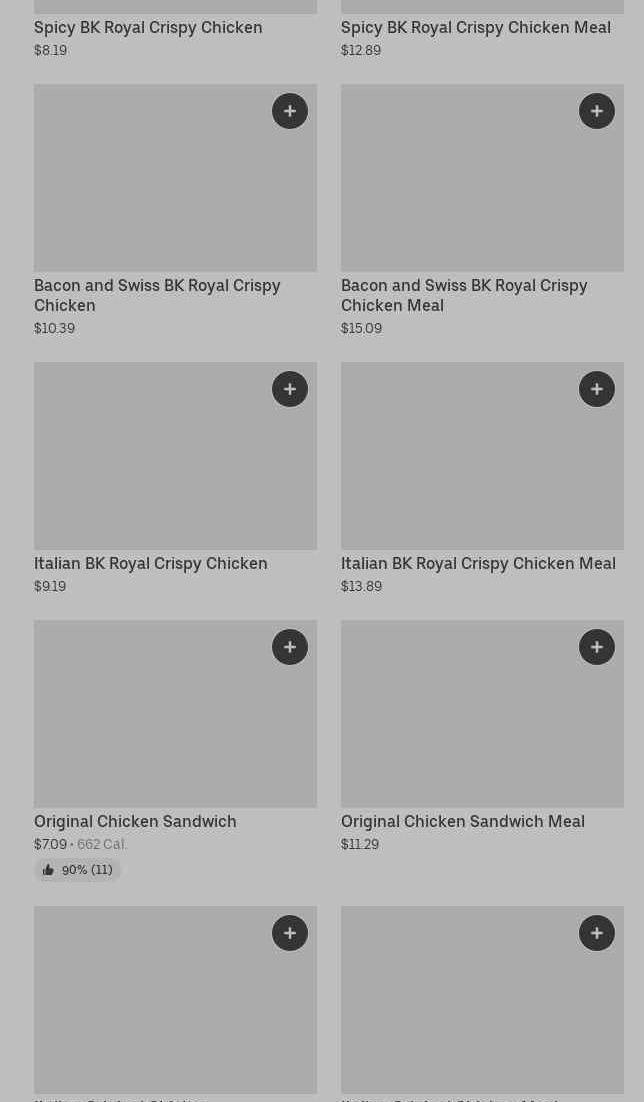This screenshot has width=644, height=1102.
Task: Open Italian BK Royal Crispy Chicken Meal details
Action: pyautogui.click(x=478, y=563)
